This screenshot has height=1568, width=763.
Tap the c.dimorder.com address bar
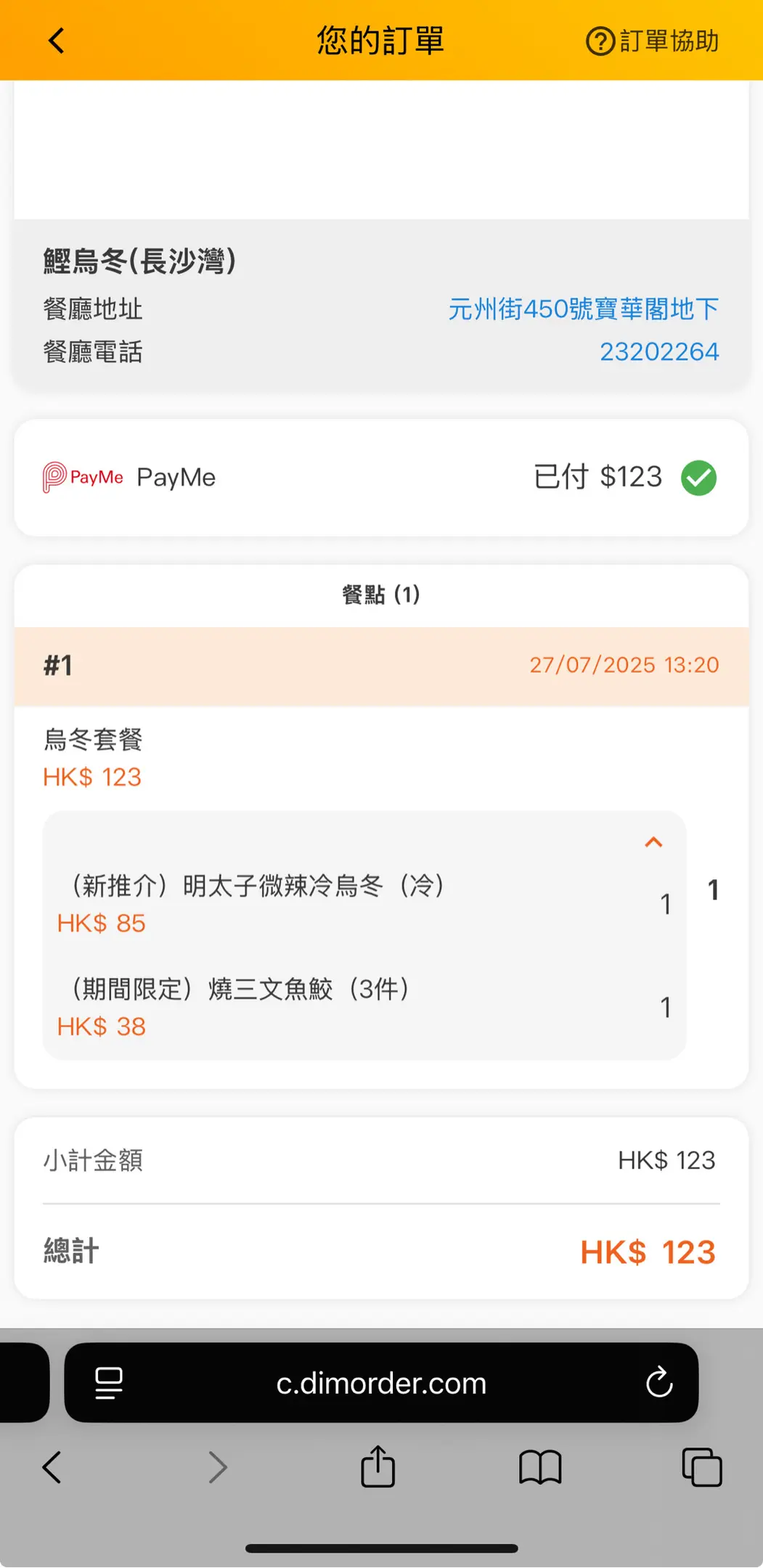click(x=381, y=1383)
